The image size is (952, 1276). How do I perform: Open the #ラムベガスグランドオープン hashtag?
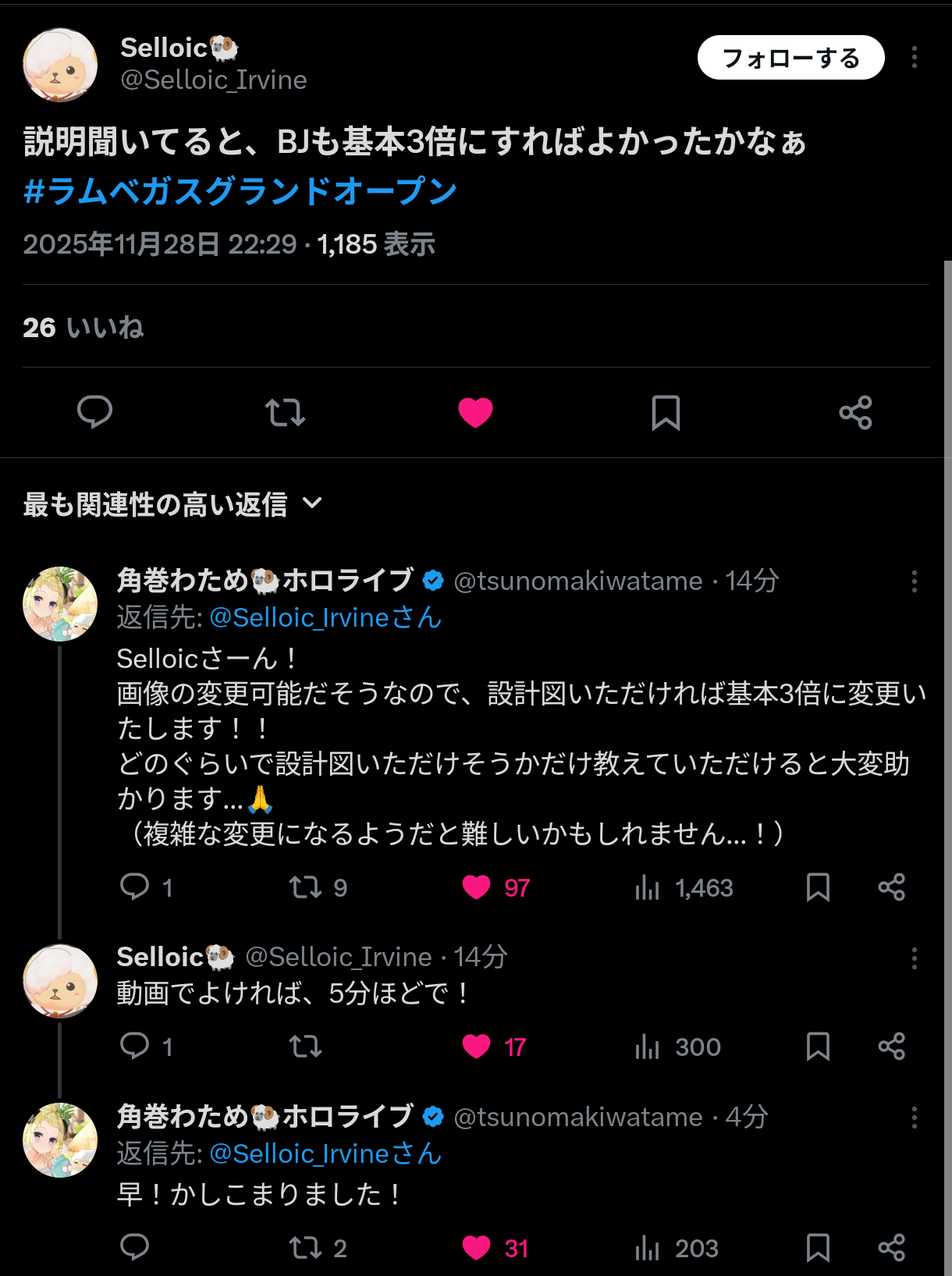(x=240, y=191)
